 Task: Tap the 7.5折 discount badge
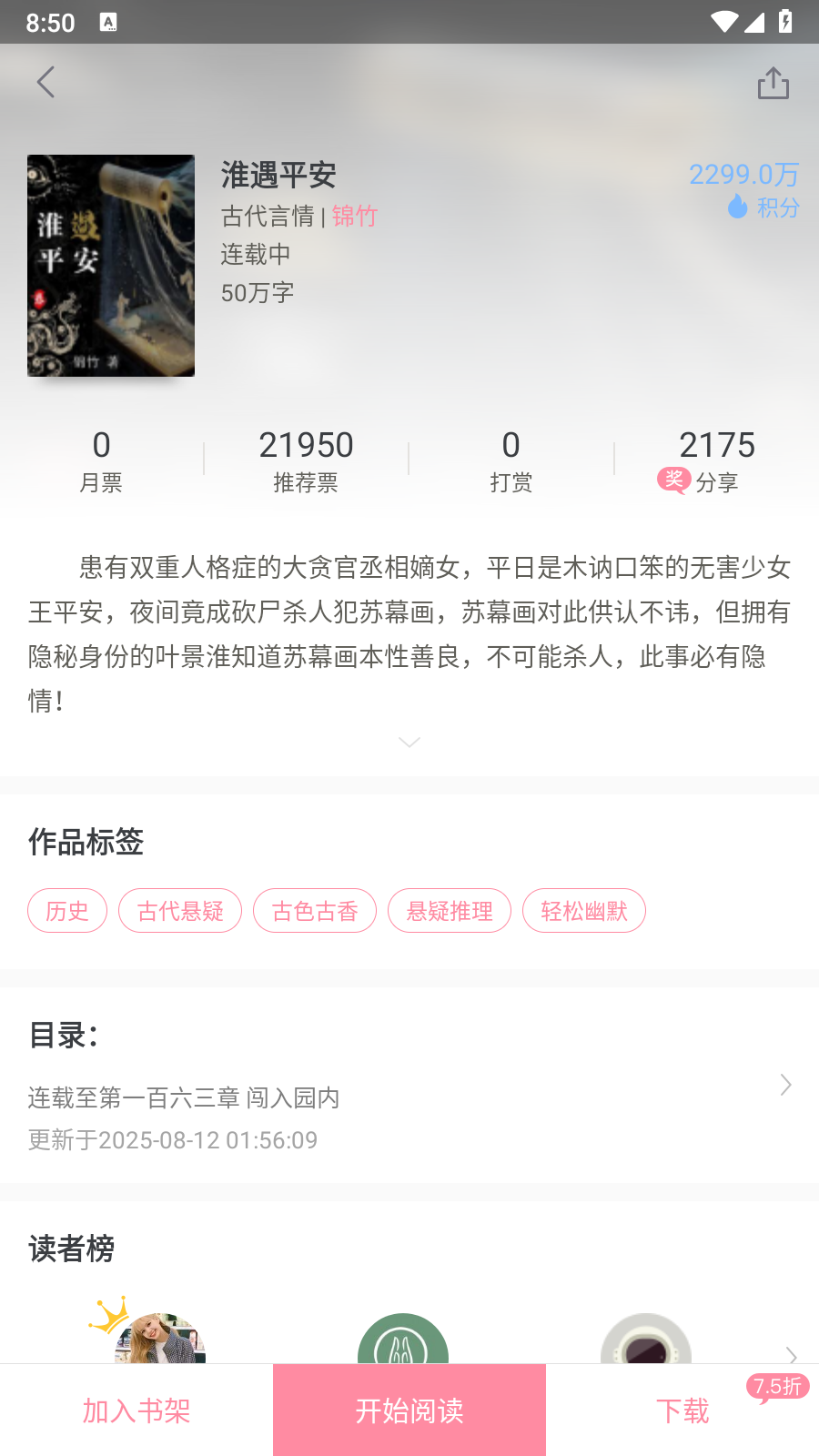[x=776, y=1386]
